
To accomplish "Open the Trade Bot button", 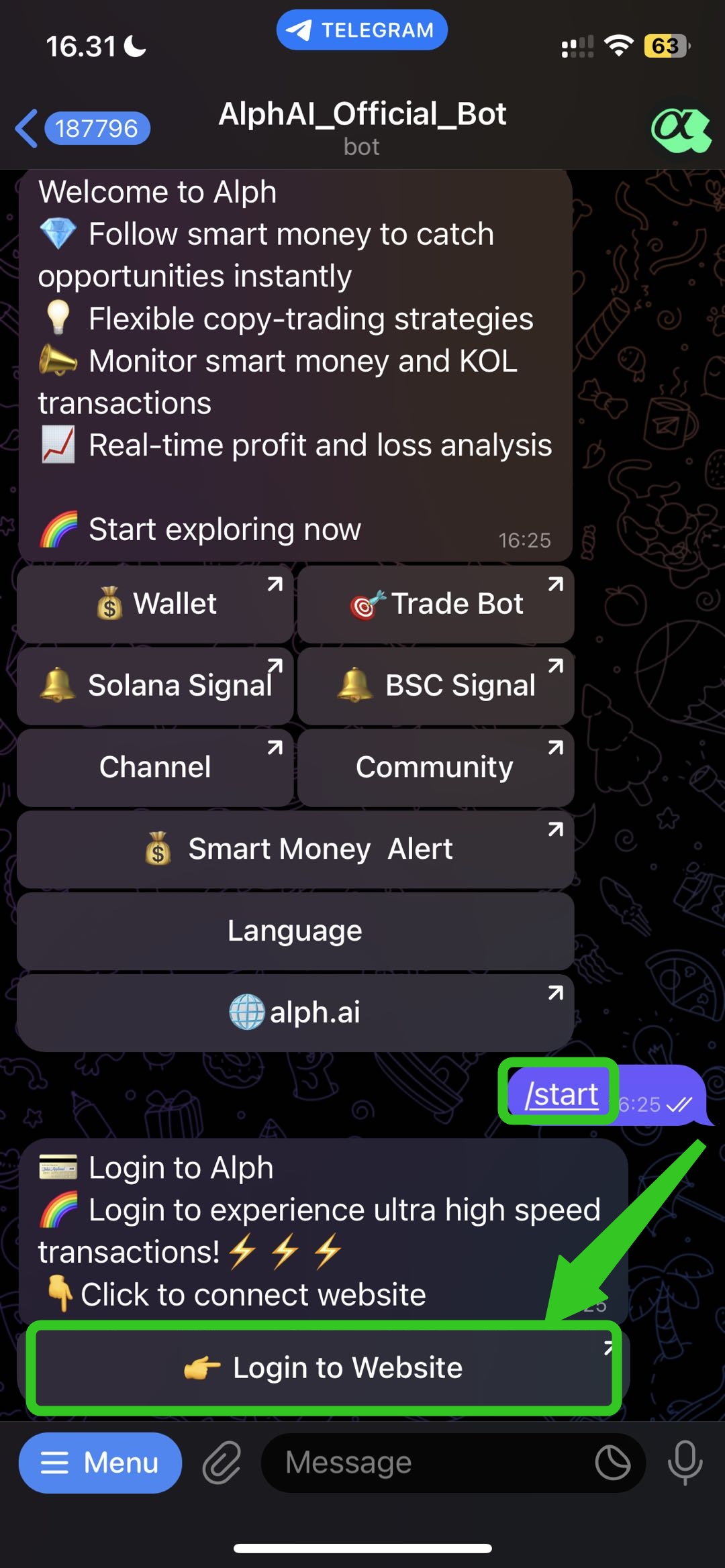I will 436,604.
